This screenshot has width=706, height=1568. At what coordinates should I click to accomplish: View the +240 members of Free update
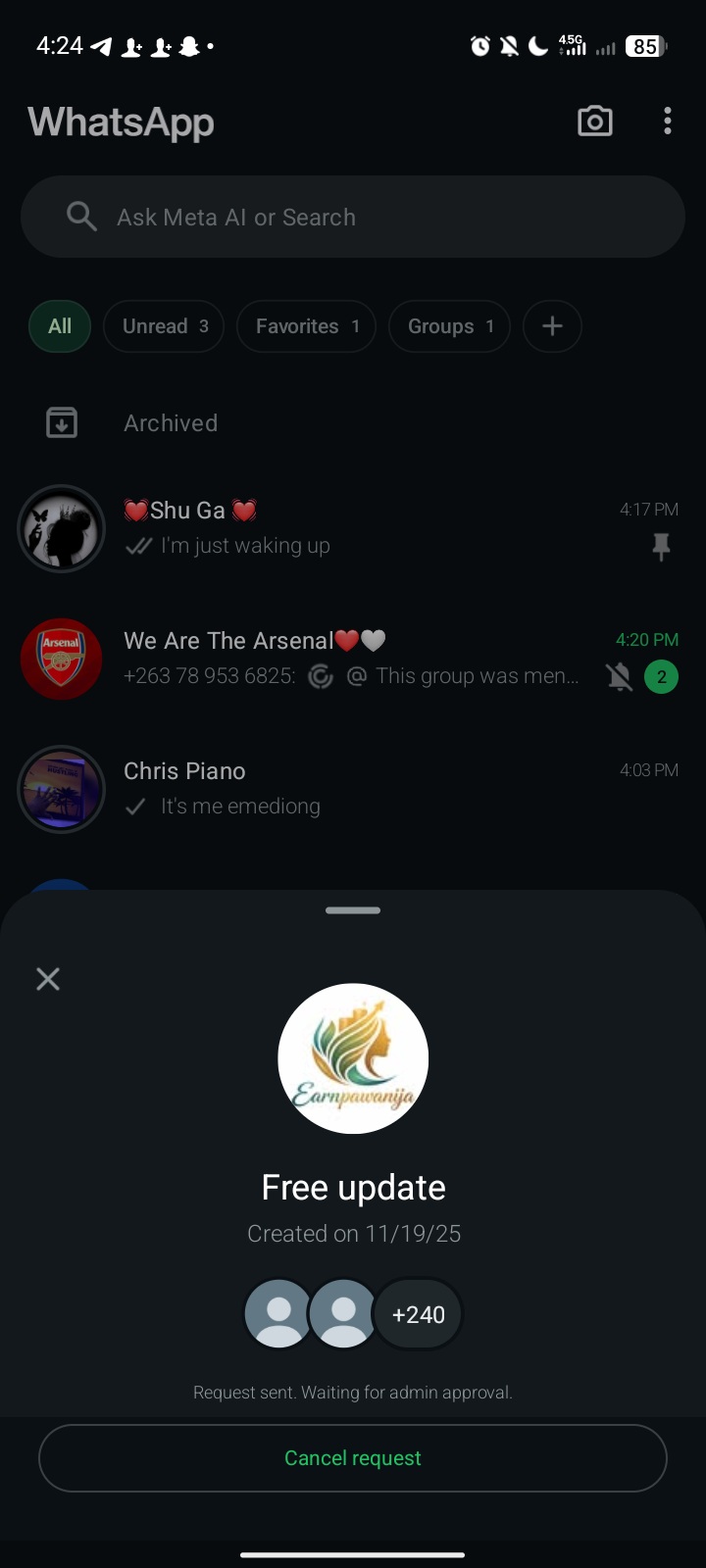pos(419,1314)
